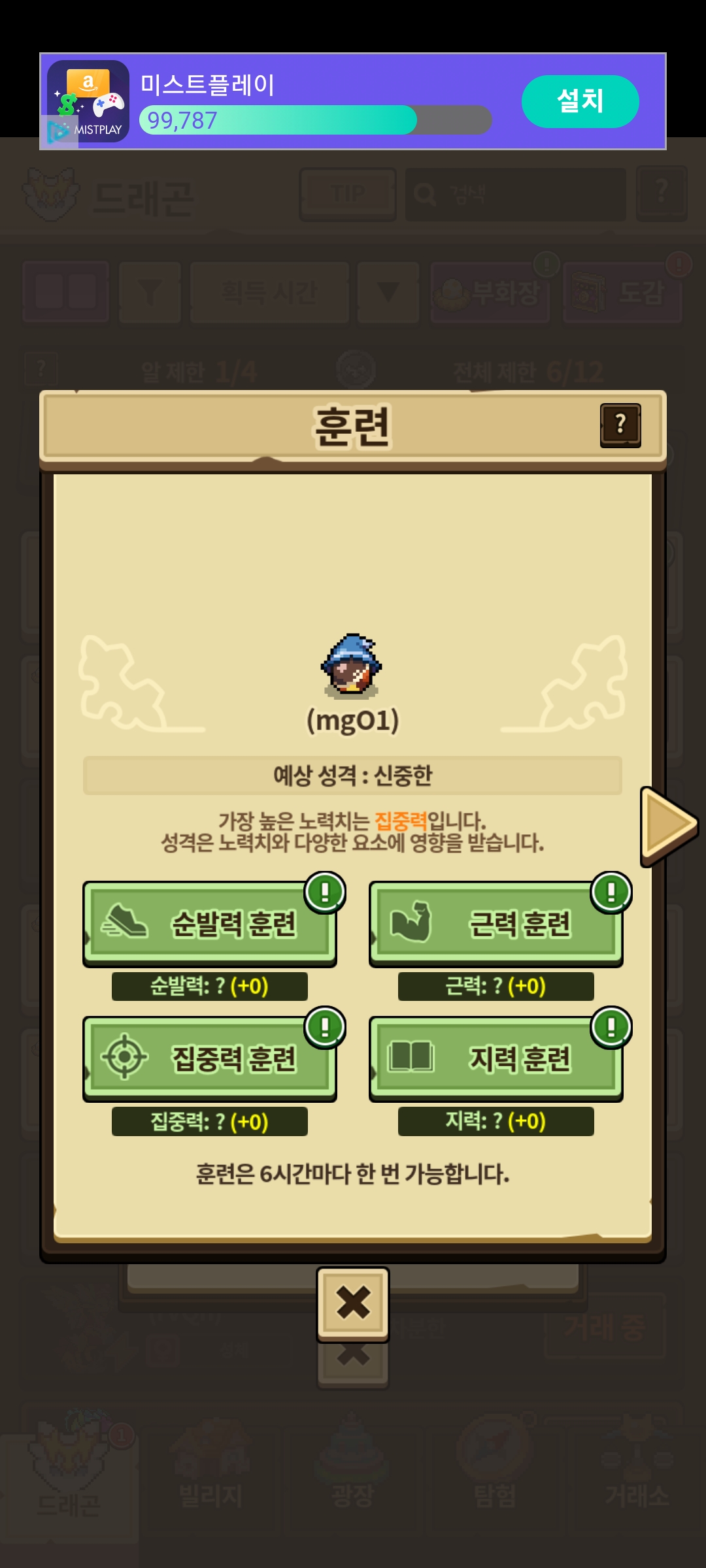Begin 집중력 훈련 (focus training)
The height and width of the screenshot is (1568, 706).
click(209, 1058)
